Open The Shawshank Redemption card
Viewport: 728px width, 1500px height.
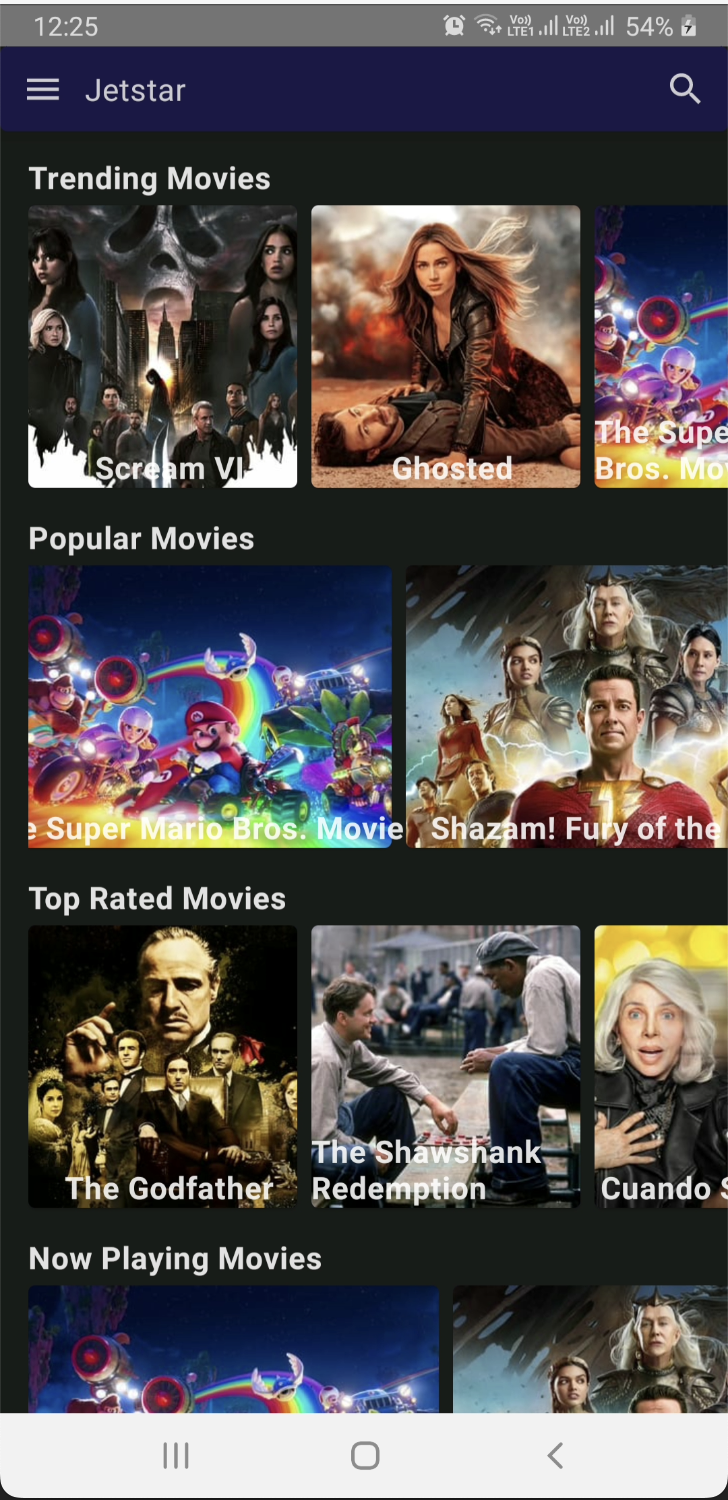pyautogui.click(x=446, y=1067)
